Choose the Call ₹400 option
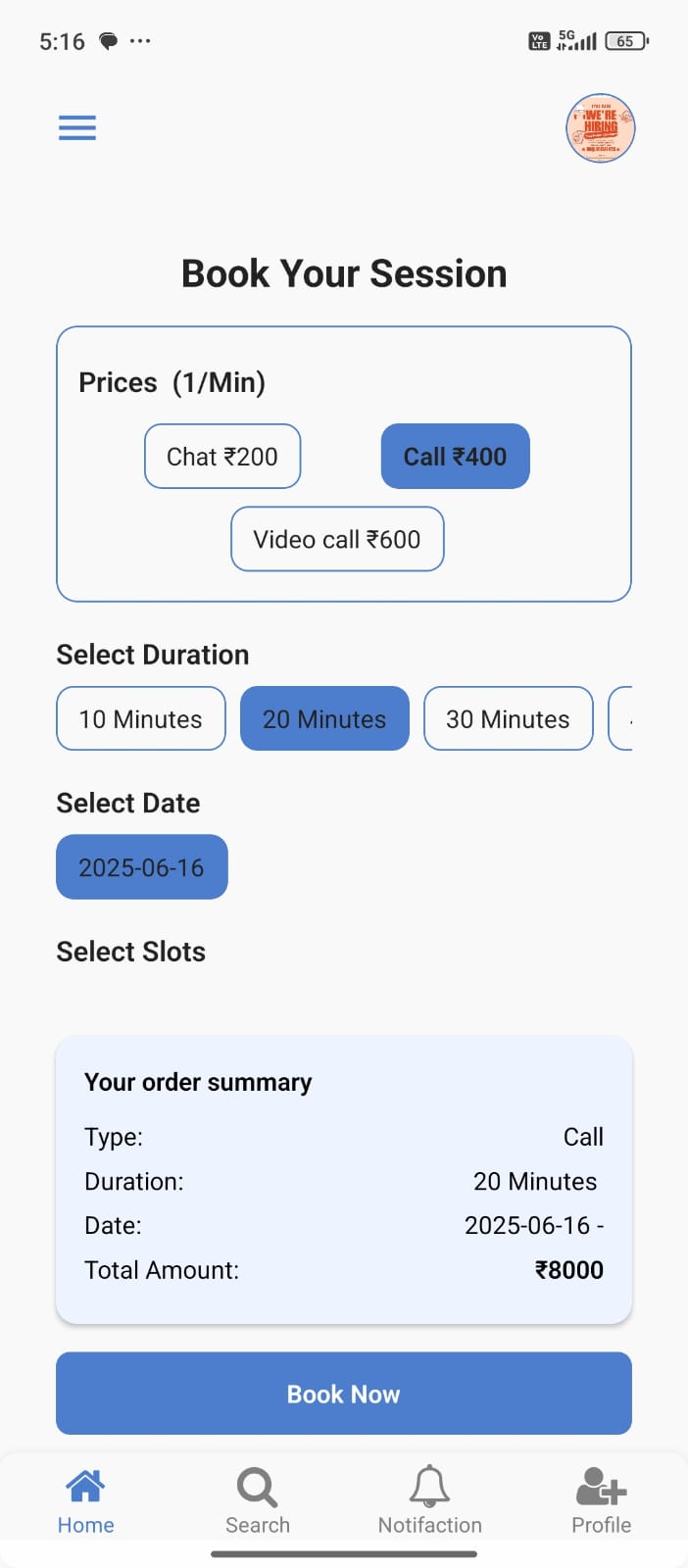The image size is (688, 1568). coord(455,457)
